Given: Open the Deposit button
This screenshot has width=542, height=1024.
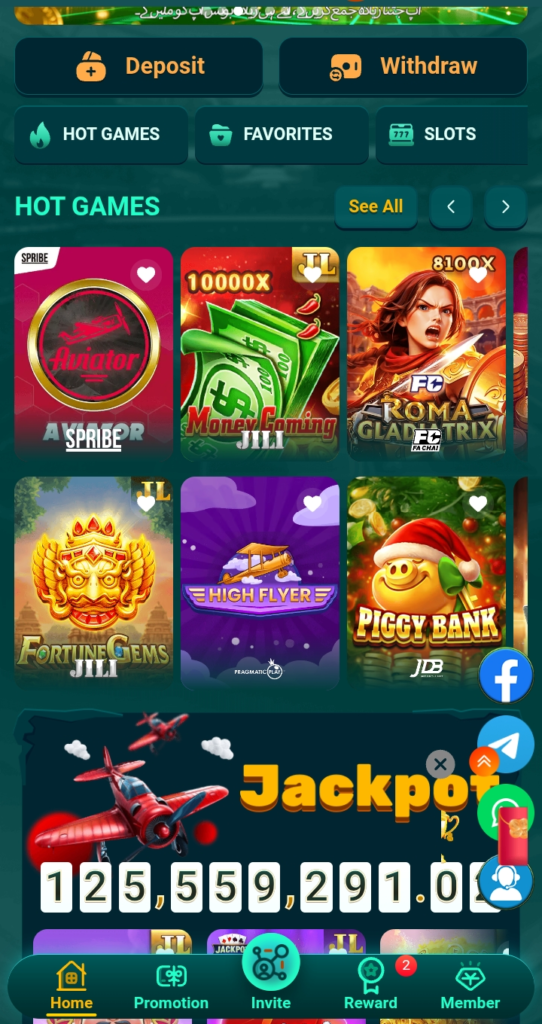Looking at the screenshot, I should [138, 67].
